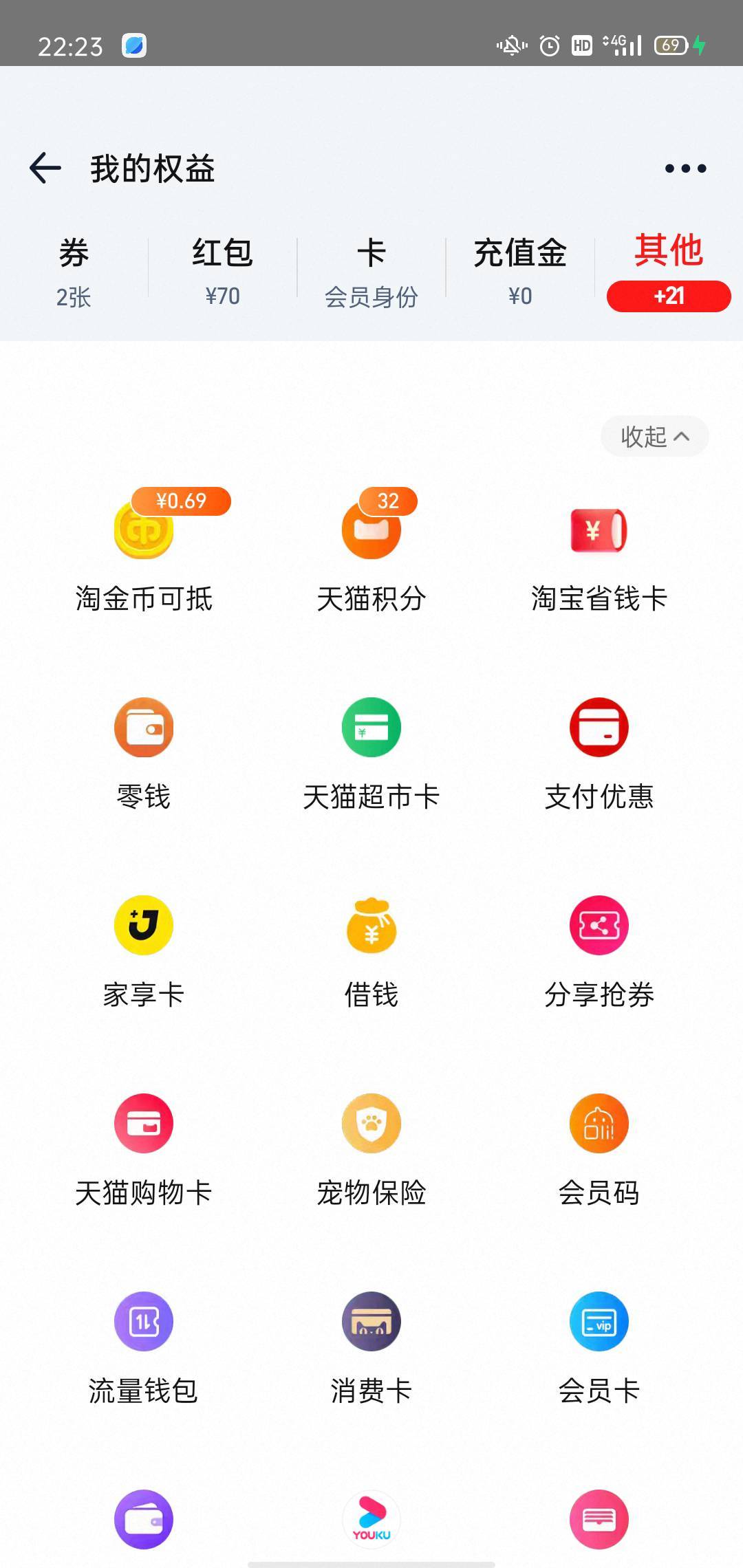The width and height of the screenshot is (743, 1568).
Task: Select the 卡 会员身份 tab
Action: click(371, 272)
